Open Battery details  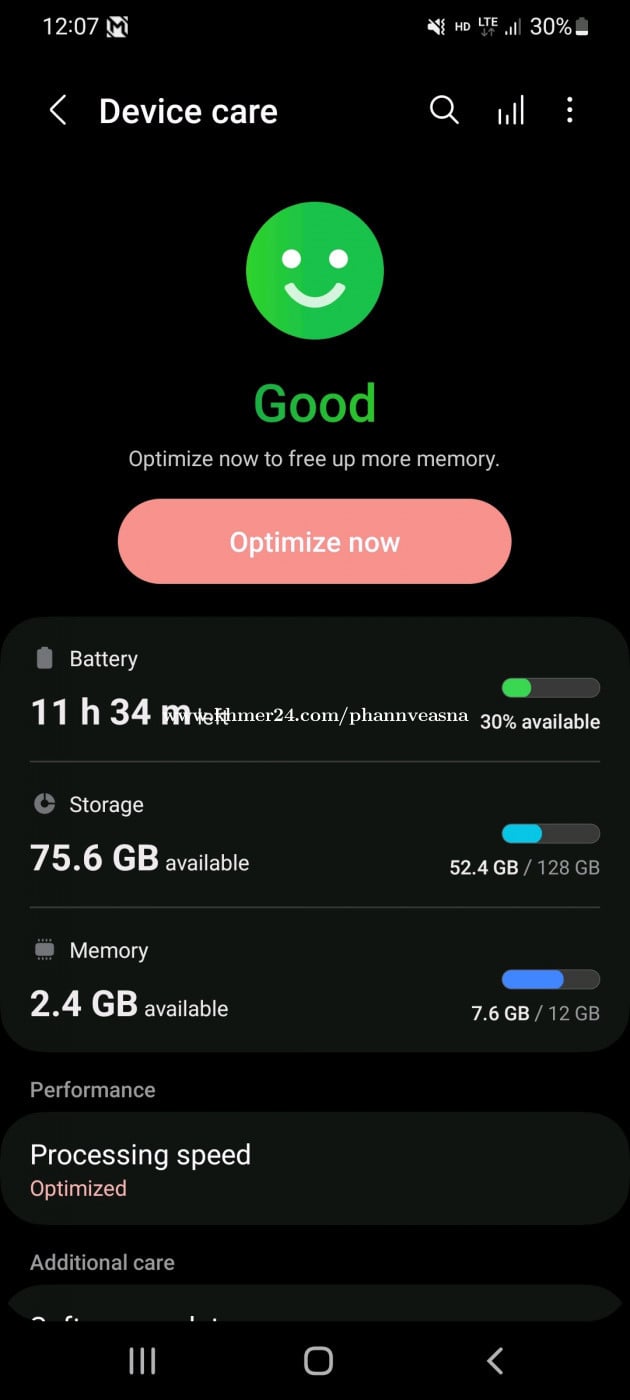click(x=314, y=692)
